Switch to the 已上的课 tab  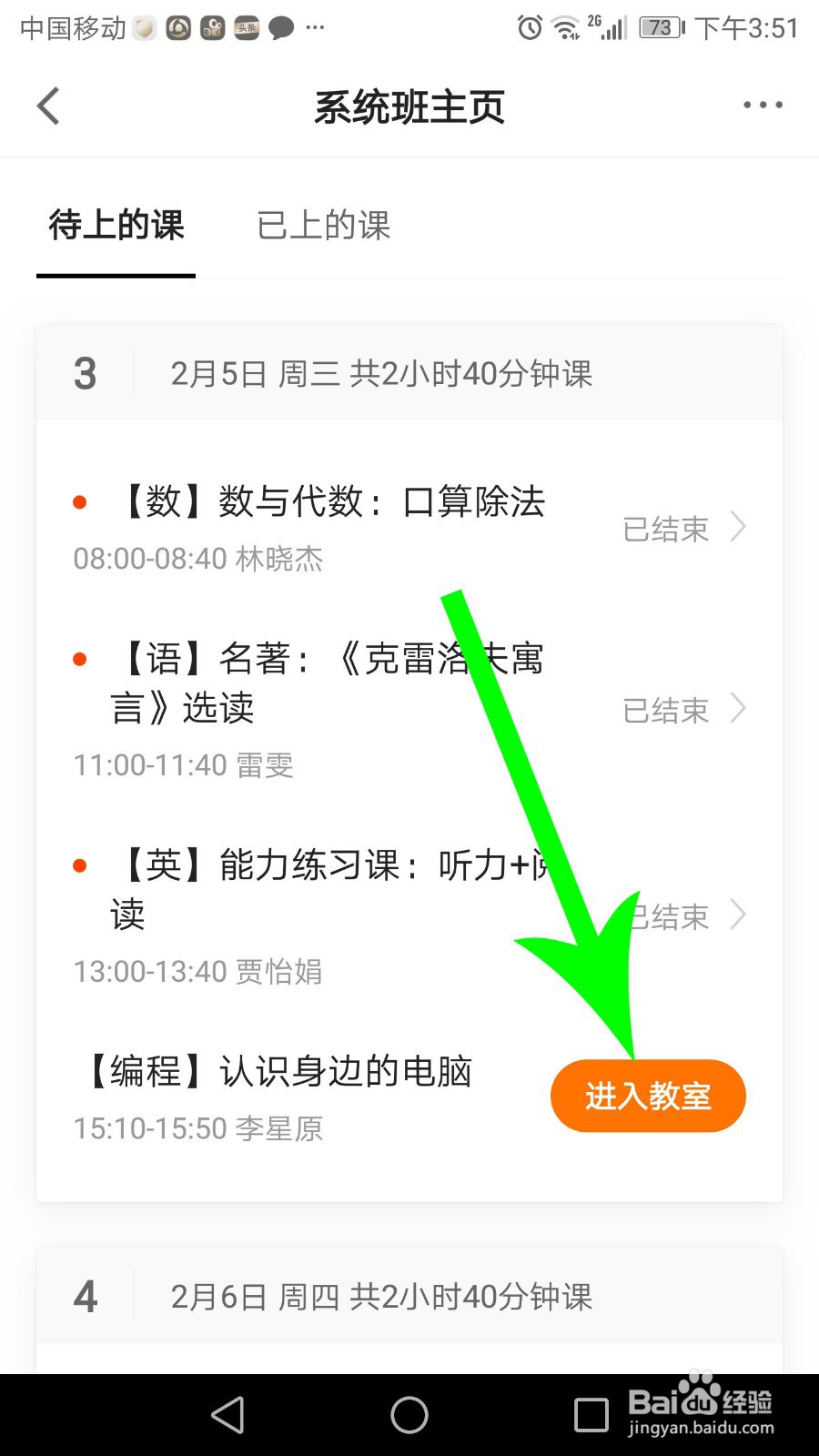tap(324, 226)
